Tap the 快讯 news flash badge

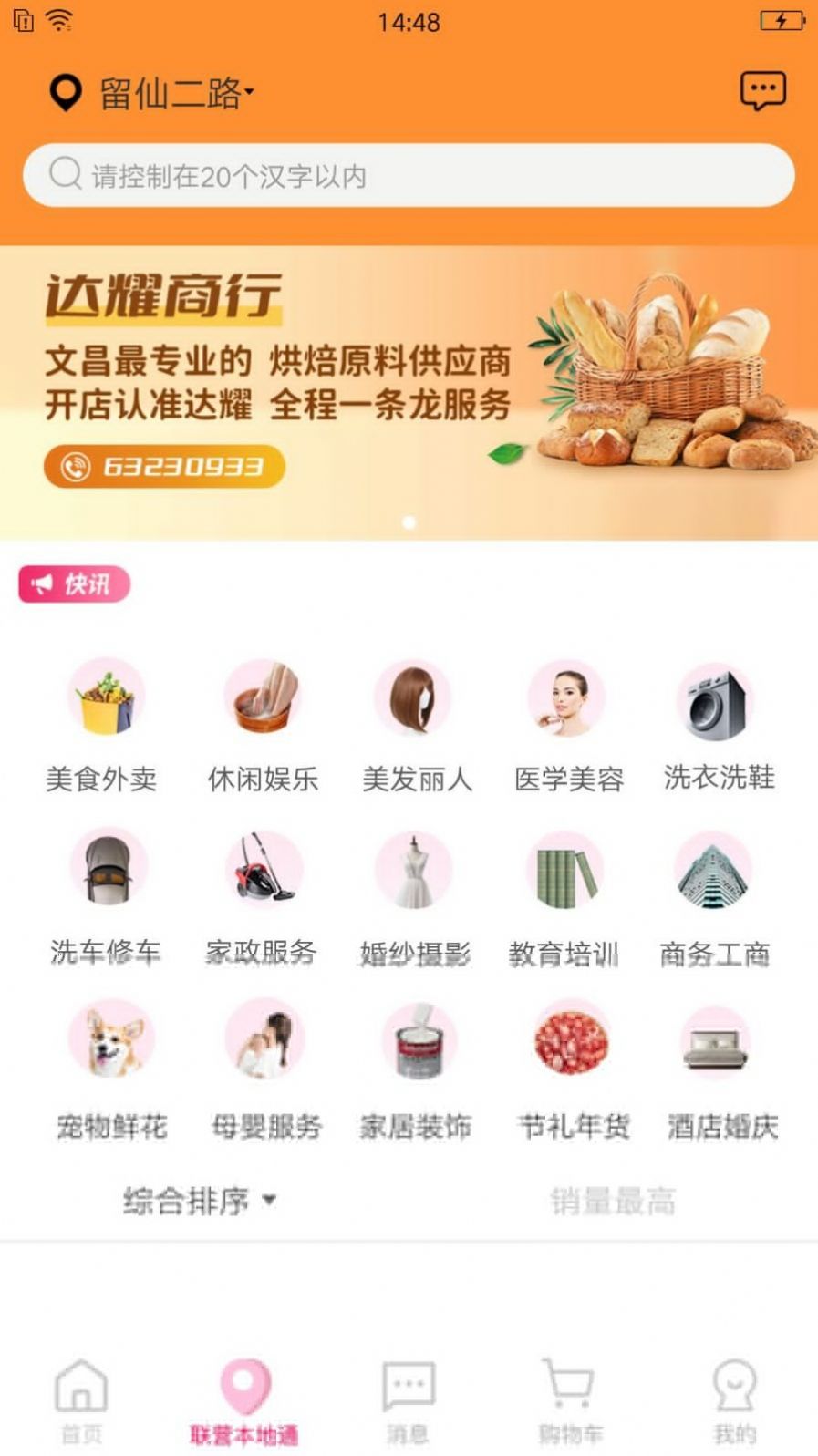75,584
